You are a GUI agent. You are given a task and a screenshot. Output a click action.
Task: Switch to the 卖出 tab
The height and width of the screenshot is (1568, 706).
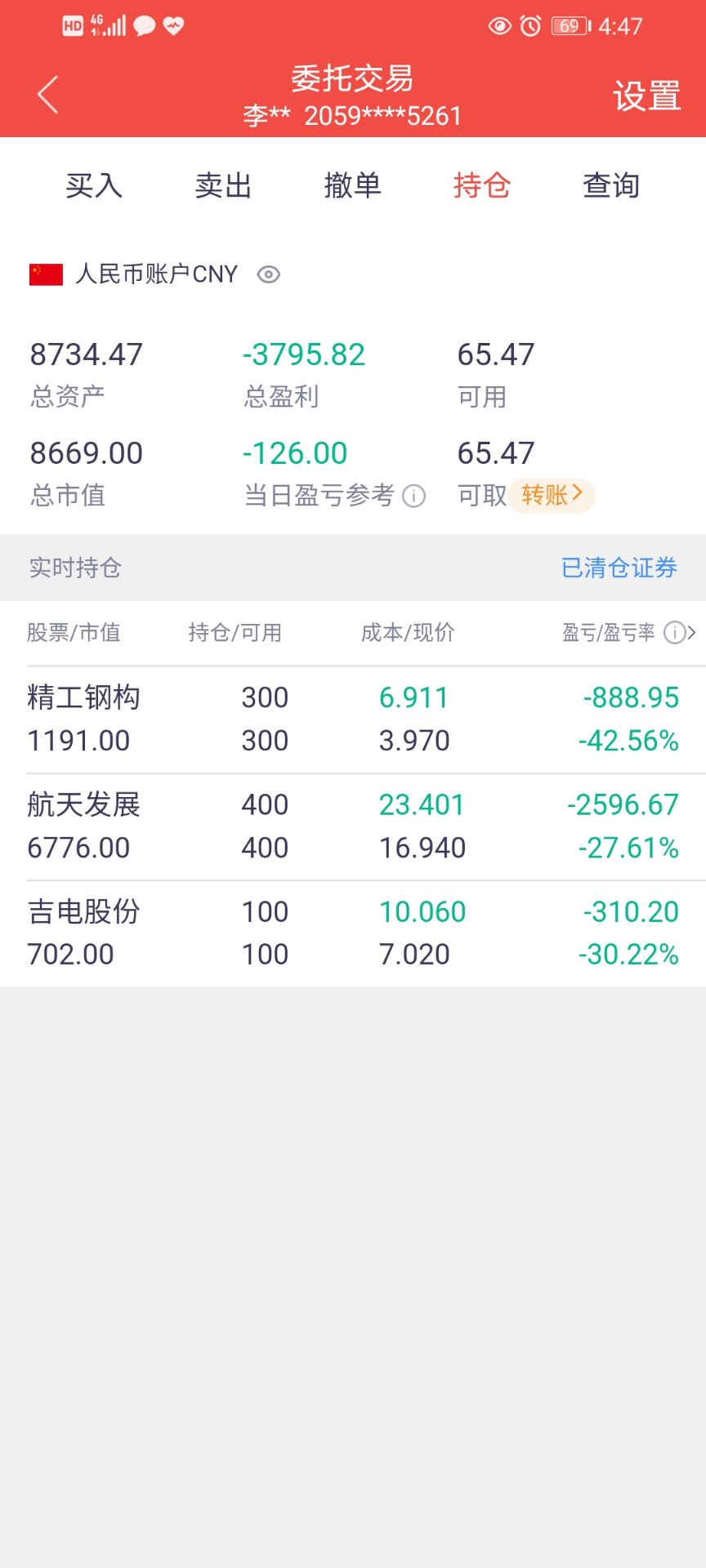click(223, 185)
